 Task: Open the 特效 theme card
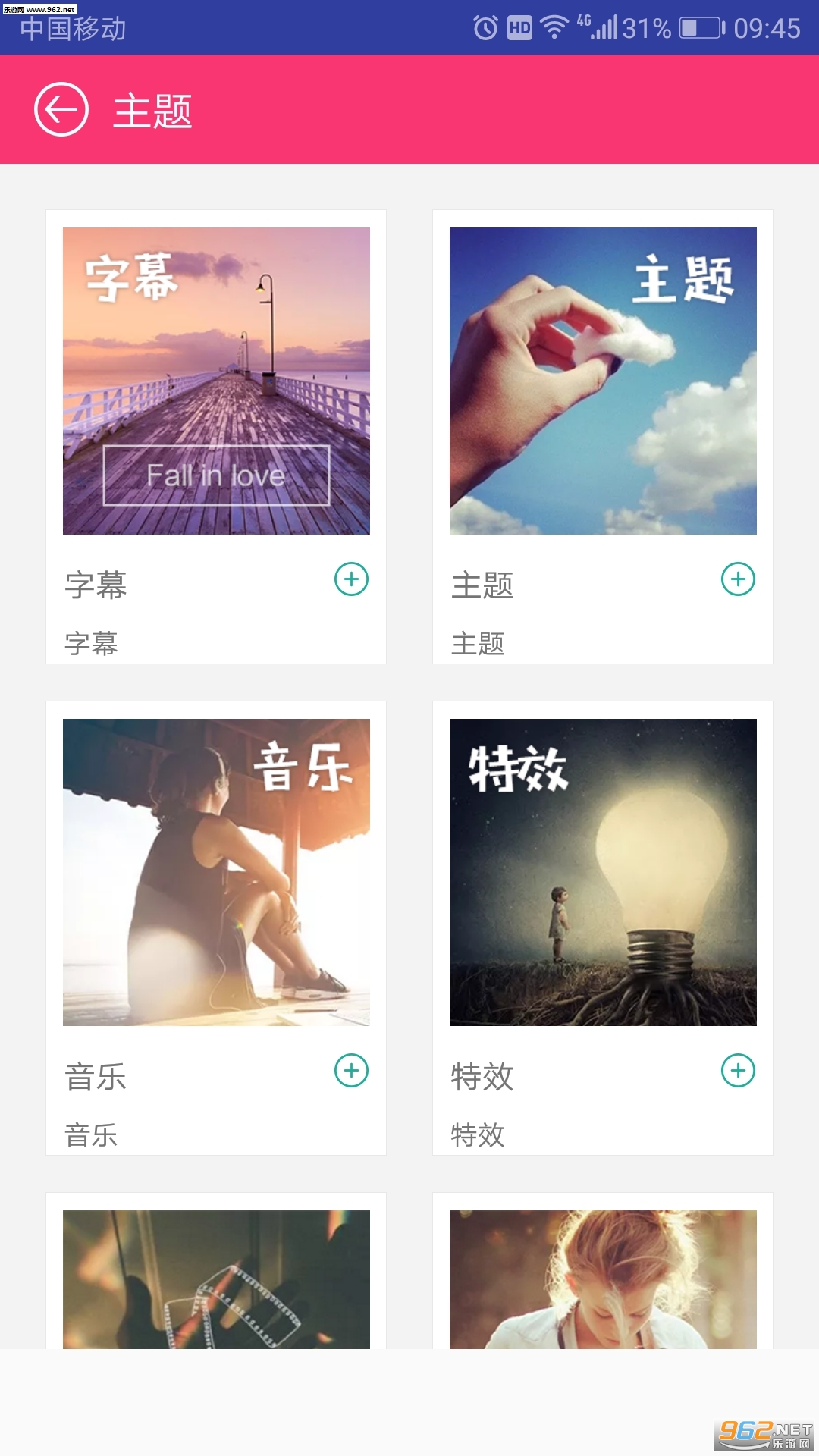[x=603, y=872]
